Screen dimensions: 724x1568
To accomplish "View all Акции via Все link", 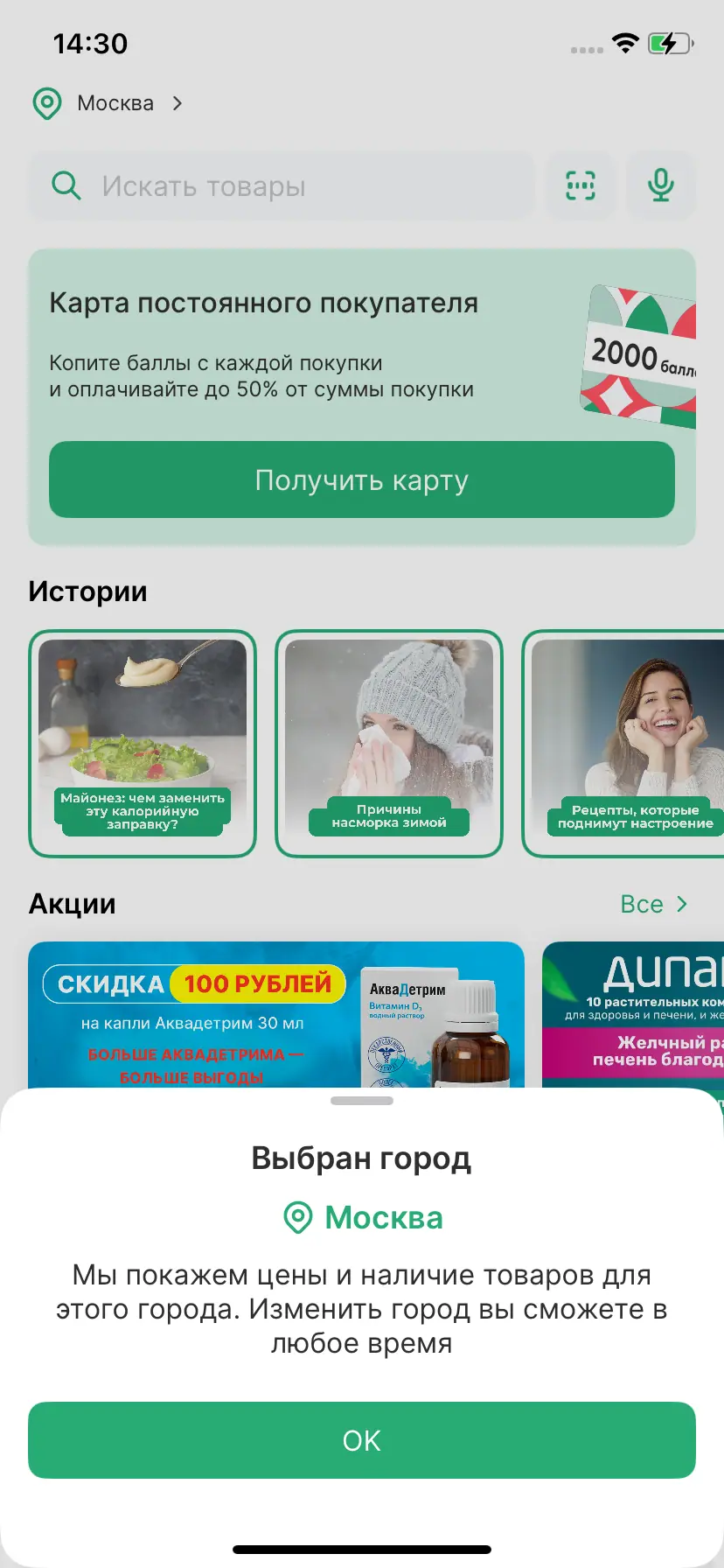I will coord(653,904).
